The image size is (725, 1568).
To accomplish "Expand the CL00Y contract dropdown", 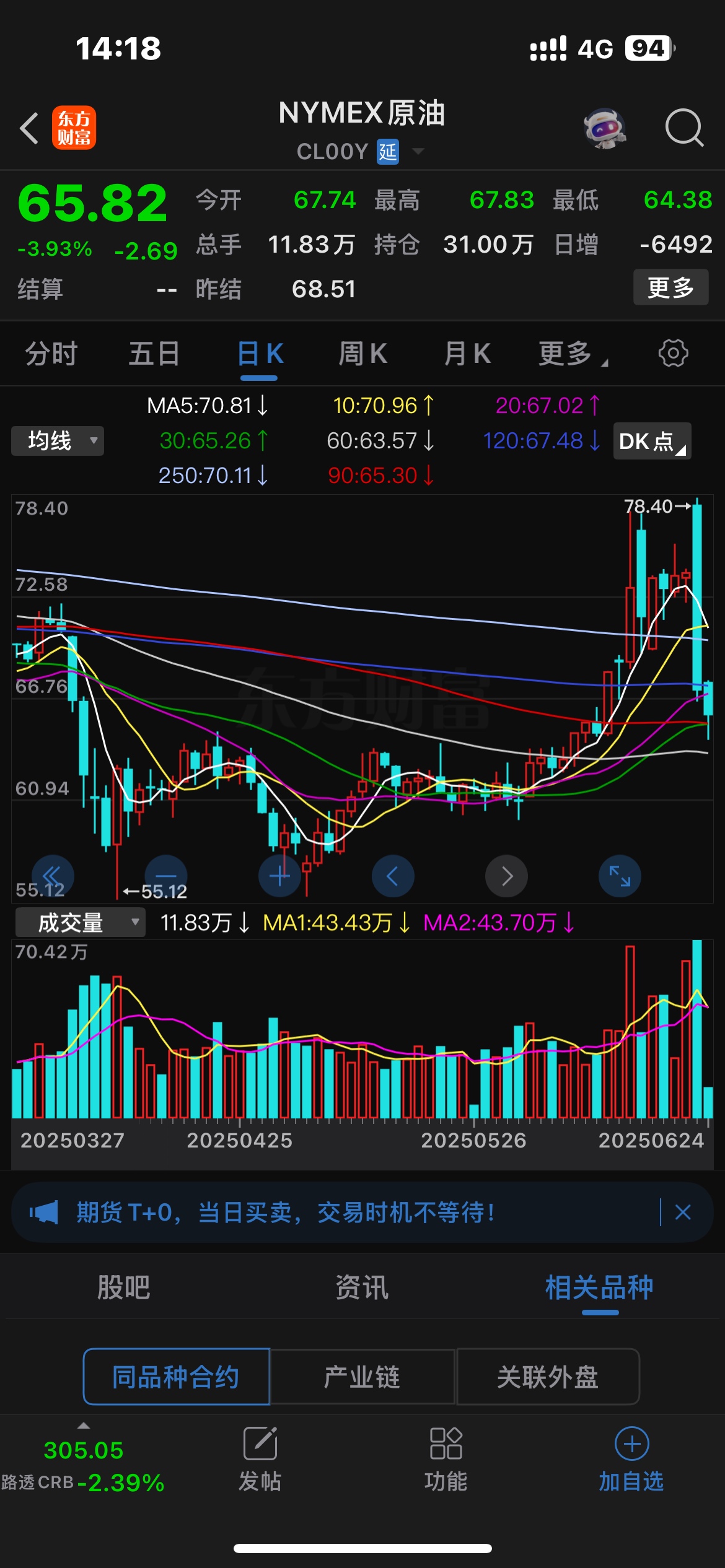I will (x=418, y=151).
